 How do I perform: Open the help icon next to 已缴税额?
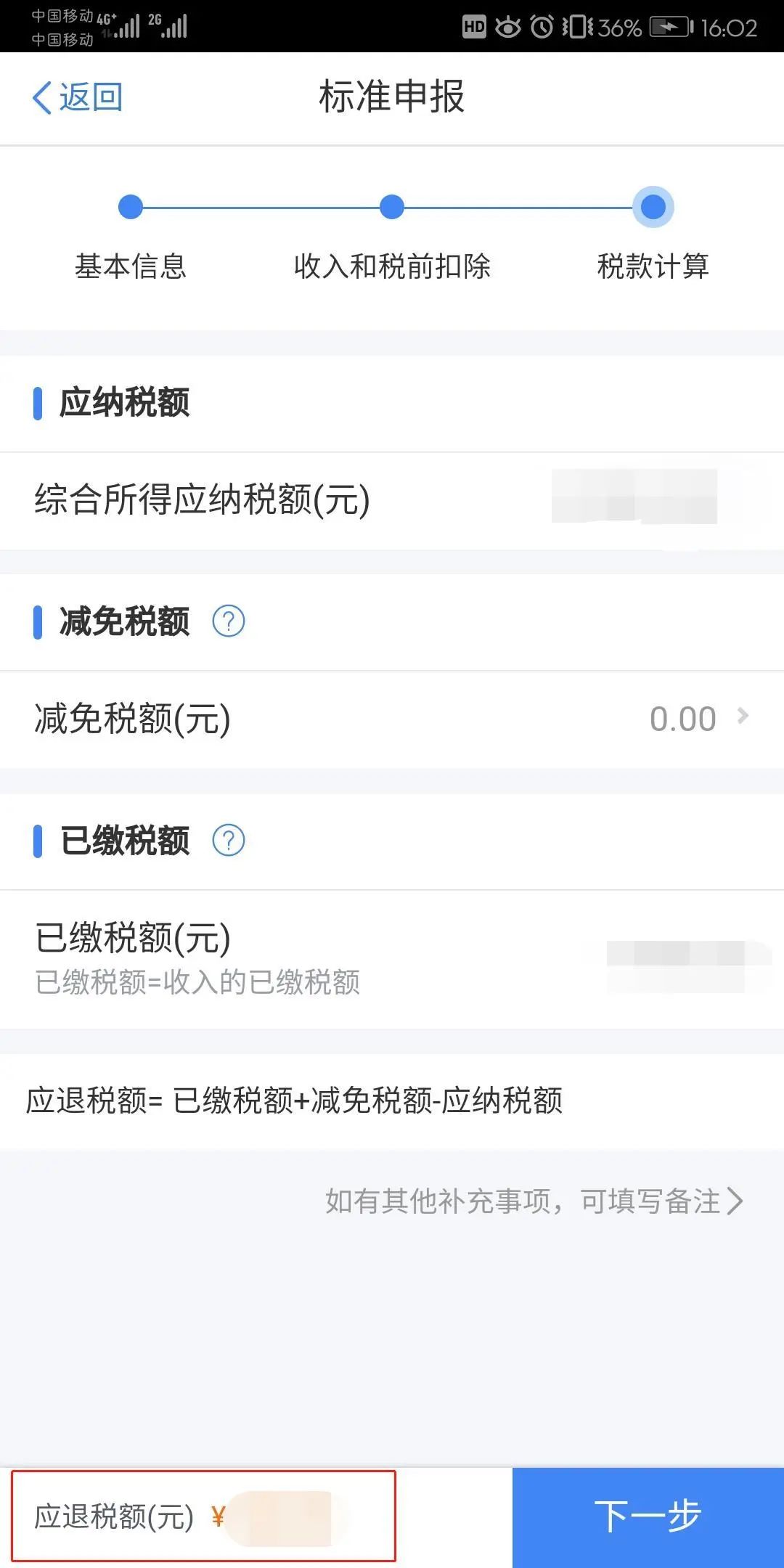tap(229, 841)
